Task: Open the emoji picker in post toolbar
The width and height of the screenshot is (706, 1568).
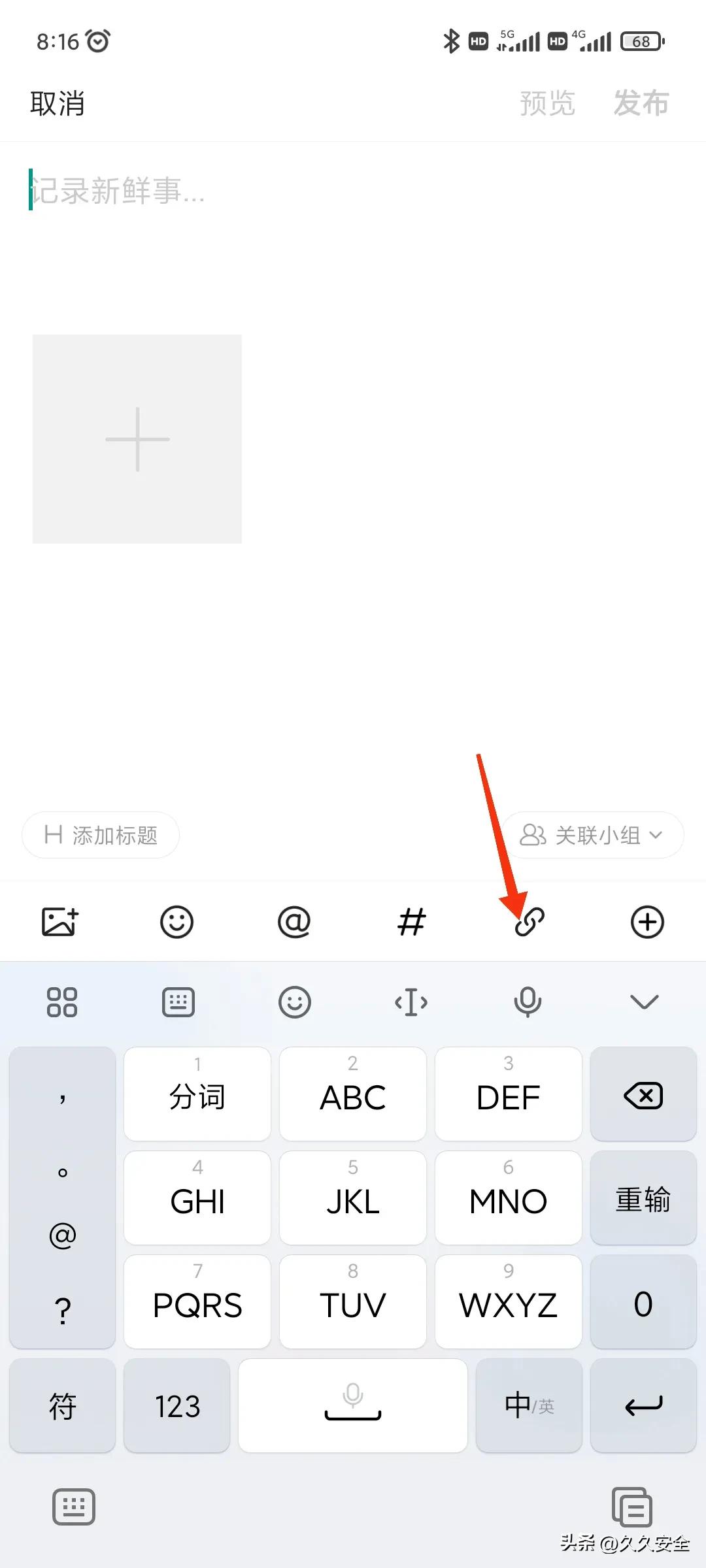Action: (176, 922)
